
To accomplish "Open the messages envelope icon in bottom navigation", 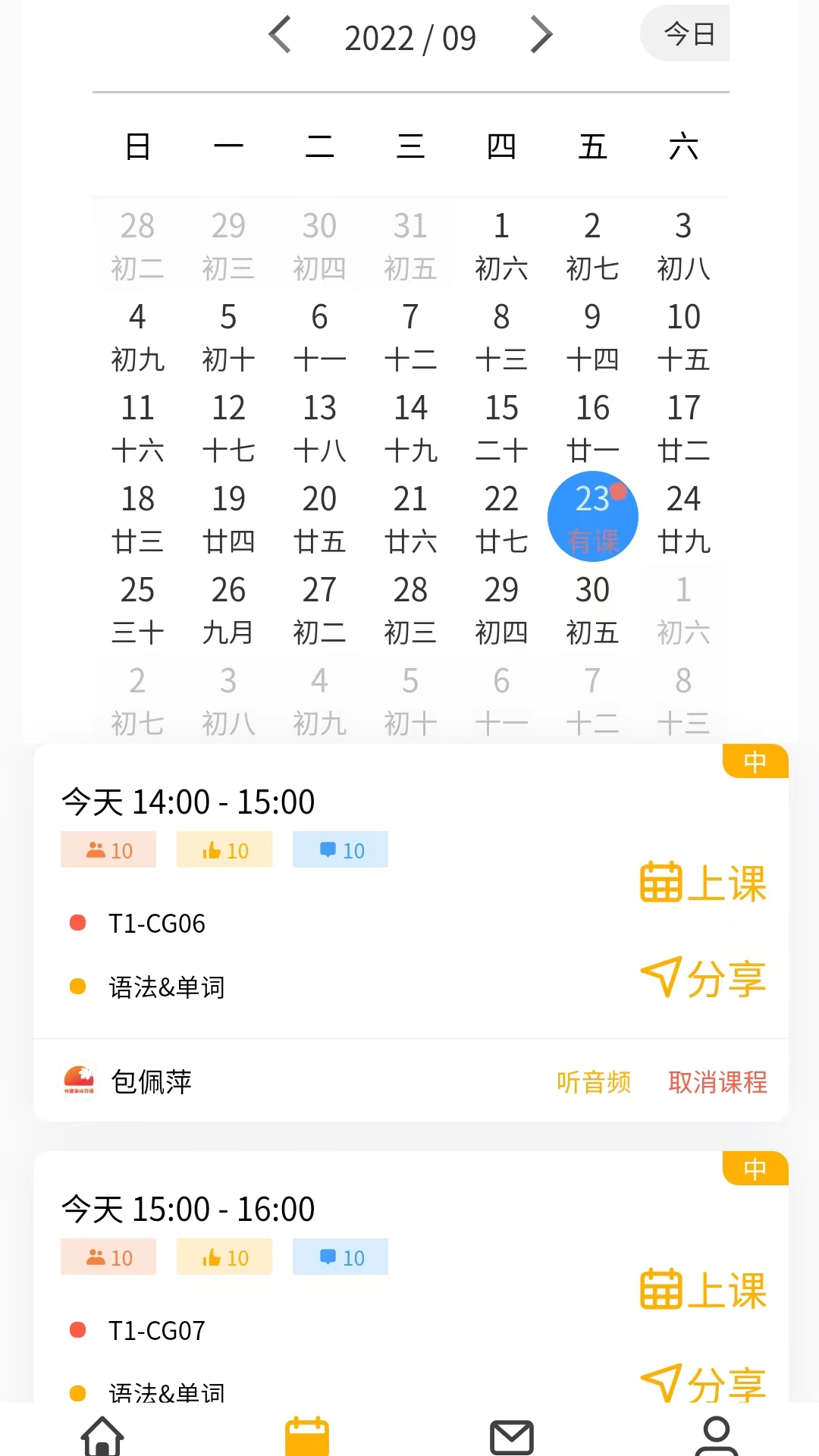I will pyautogui.click(x=512, y=1433).
